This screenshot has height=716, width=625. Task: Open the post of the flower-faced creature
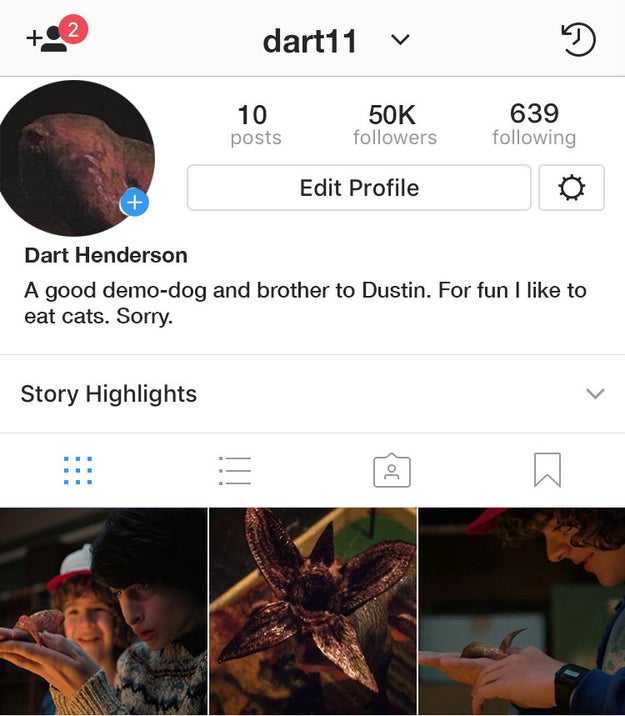(312, 611)
